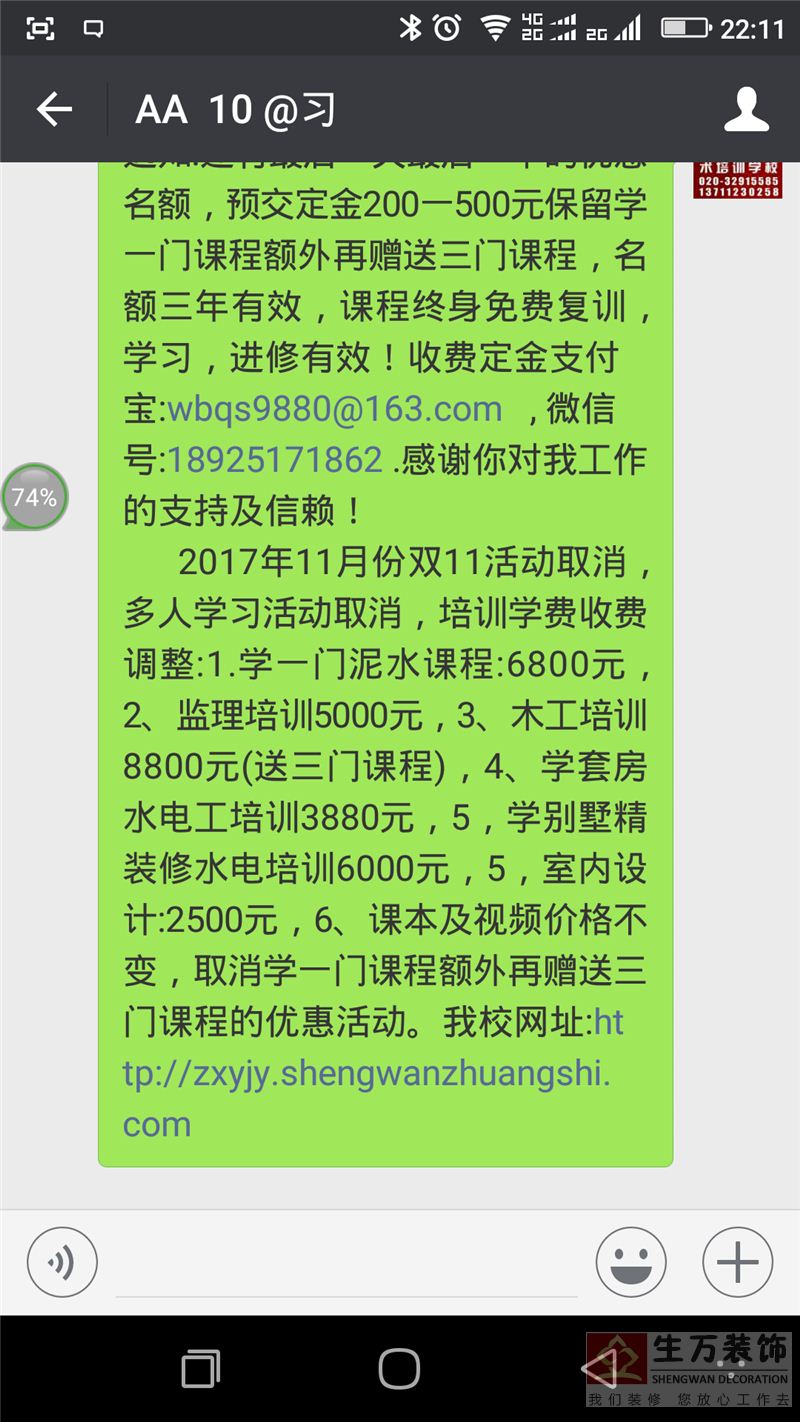Tap the sender's avatar thumbnail
The height and width of the screenshot is (1422, 800).
(737, 180)
